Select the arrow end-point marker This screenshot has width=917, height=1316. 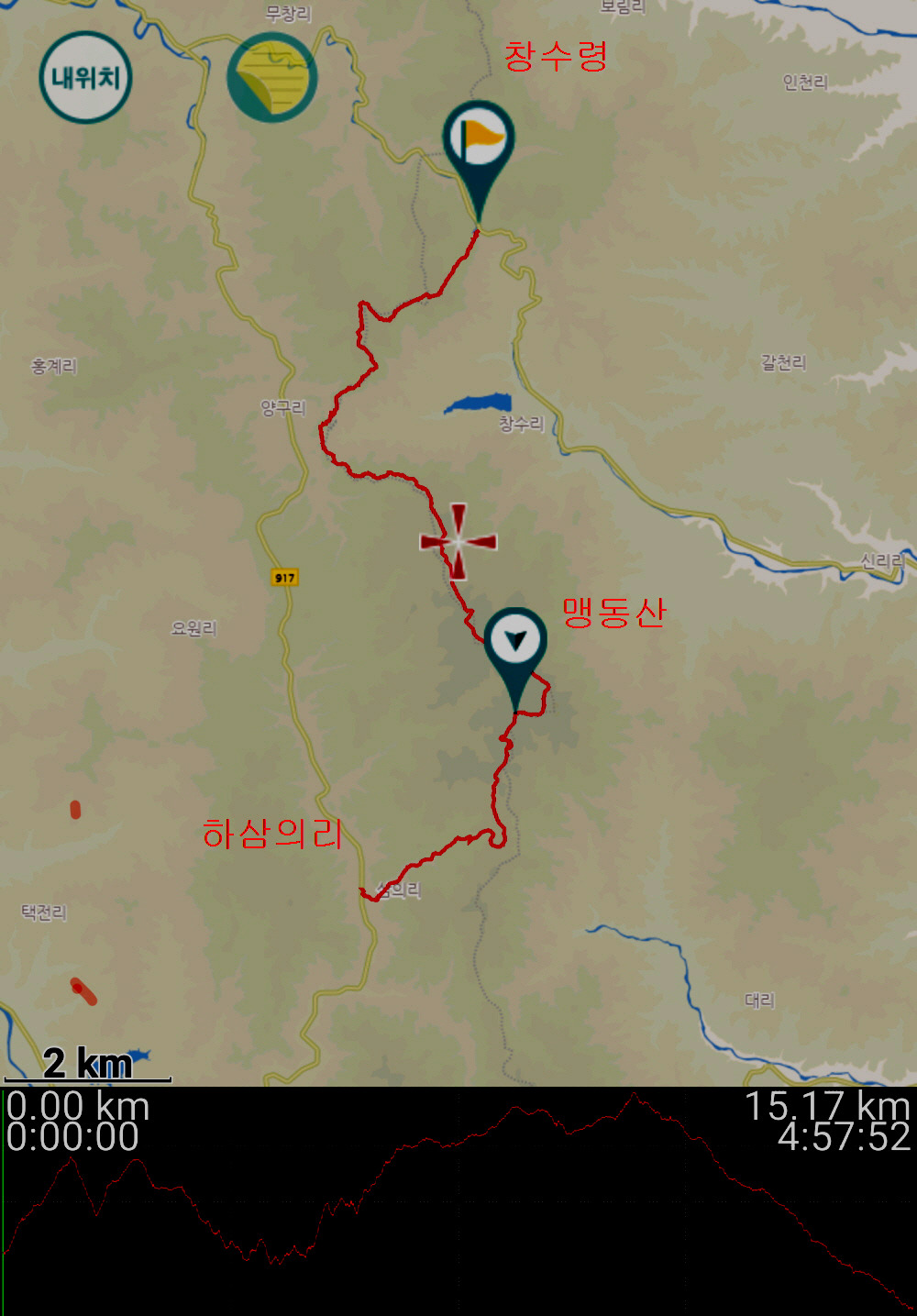[515, 641]
